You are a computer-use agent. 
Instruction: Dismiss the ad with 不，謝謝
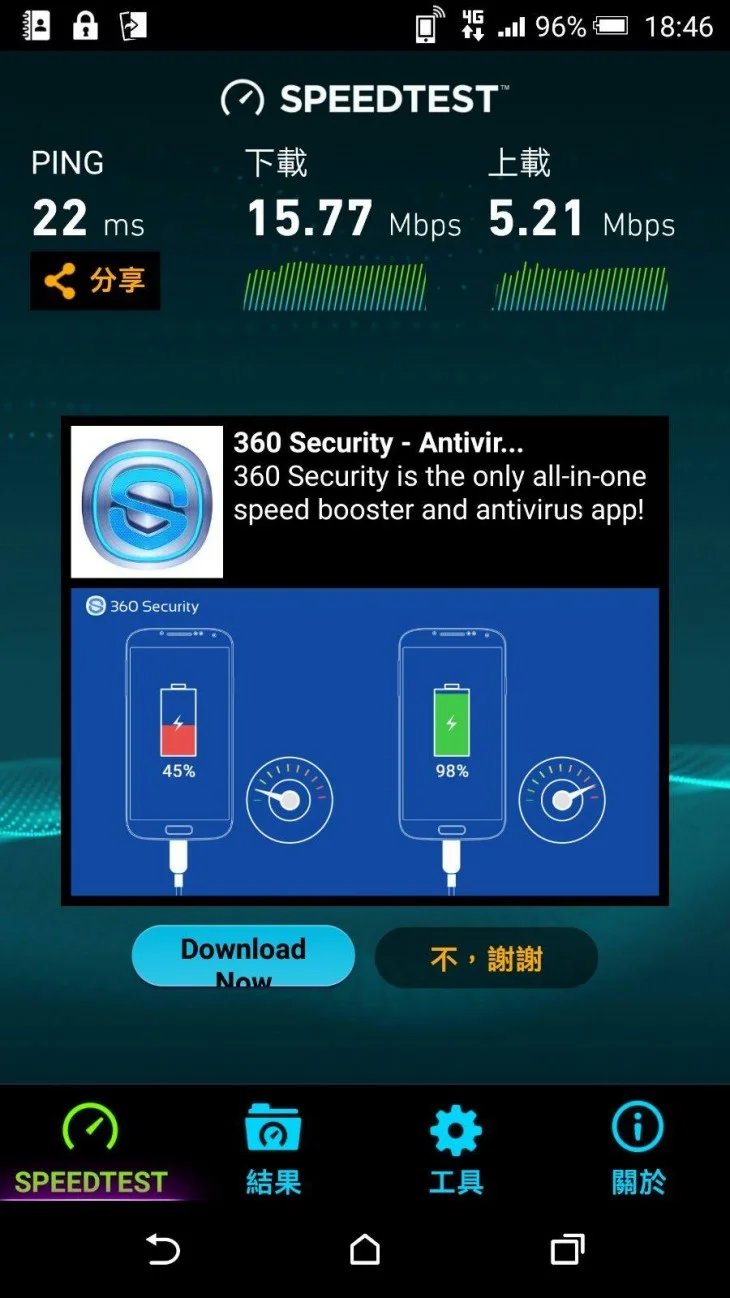coord(486,959)
